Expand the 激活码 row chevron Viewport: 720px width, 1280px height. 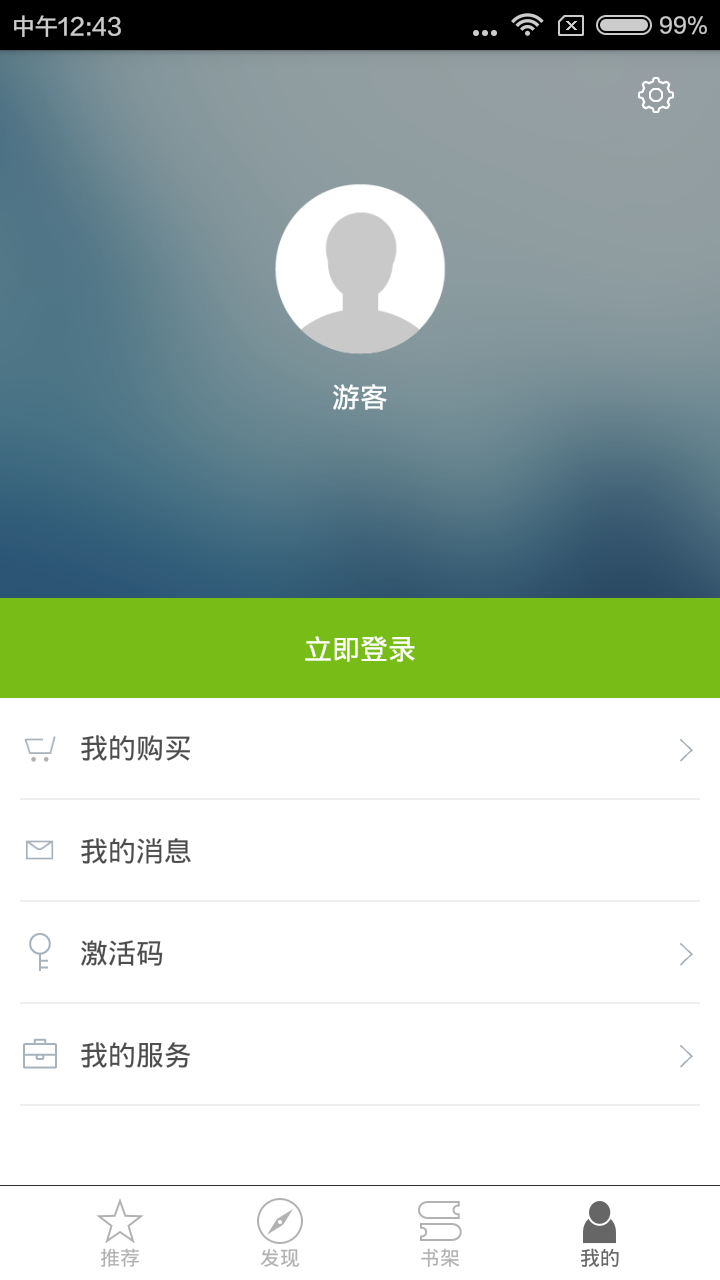tap(685, 953)
